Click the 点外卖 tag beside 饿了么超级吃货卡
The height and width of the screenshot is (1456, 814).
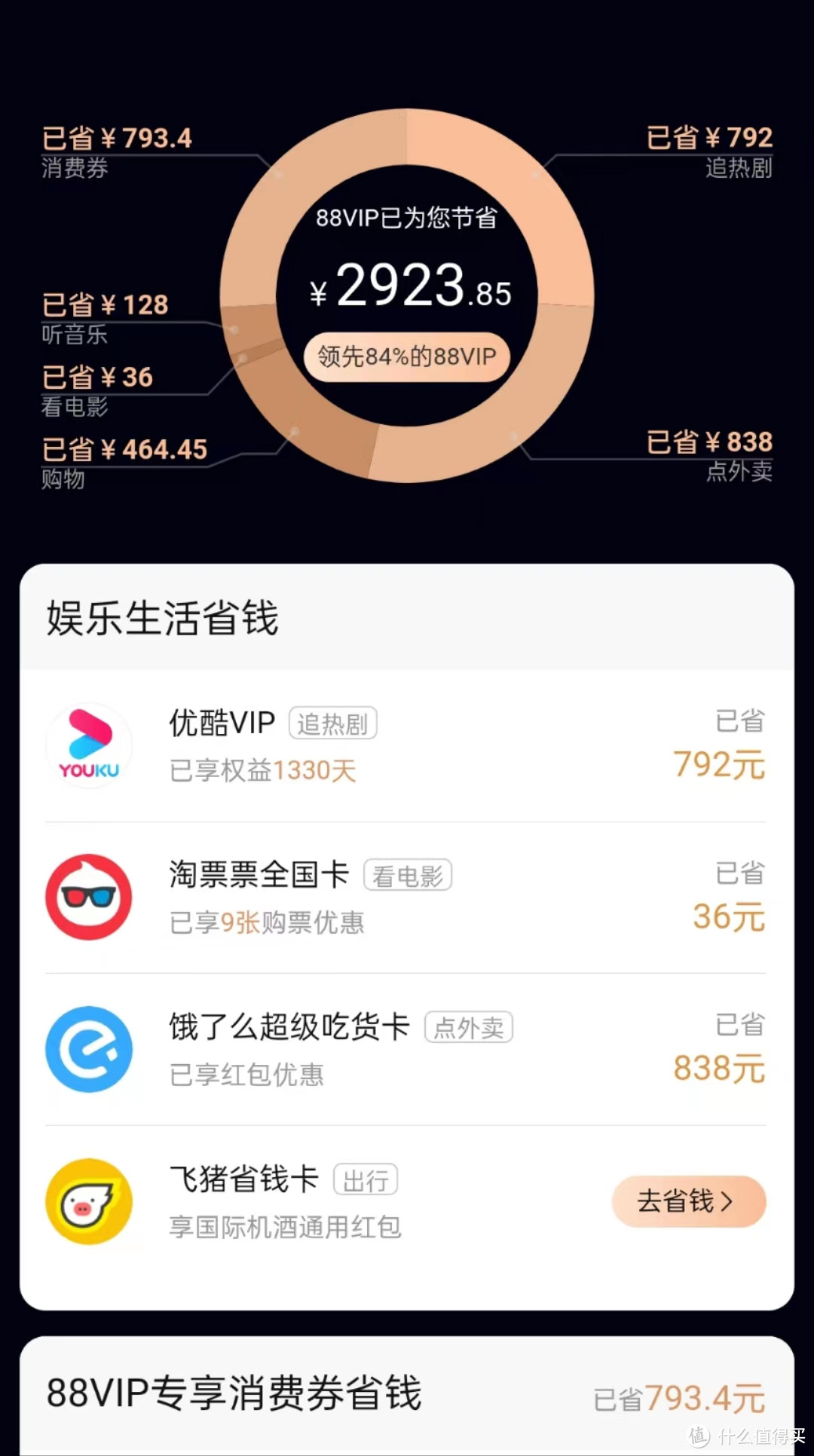point(469,1027)
